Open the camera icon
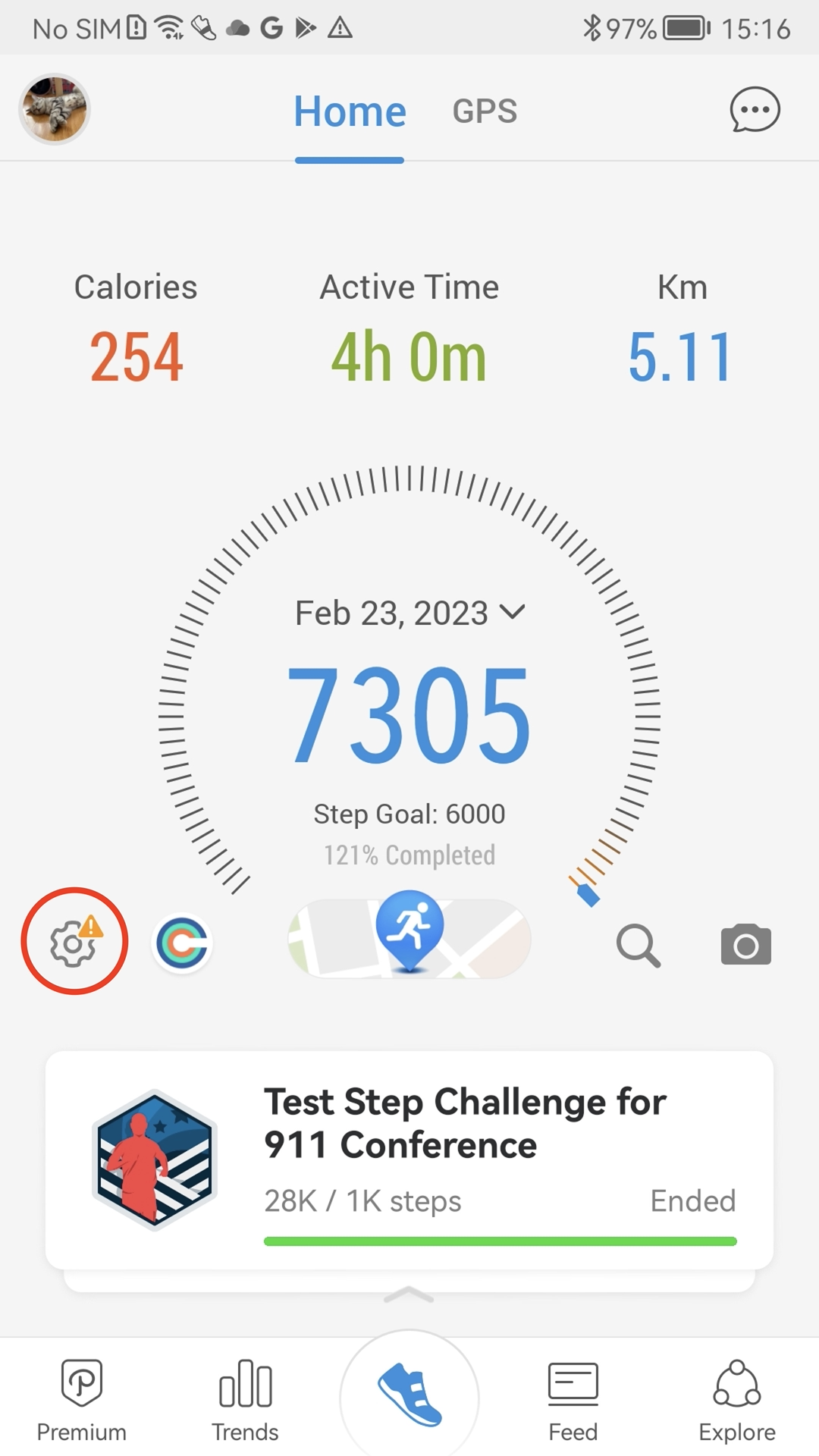This screenshot has width=819, height=1456. [x=745, y=945]
